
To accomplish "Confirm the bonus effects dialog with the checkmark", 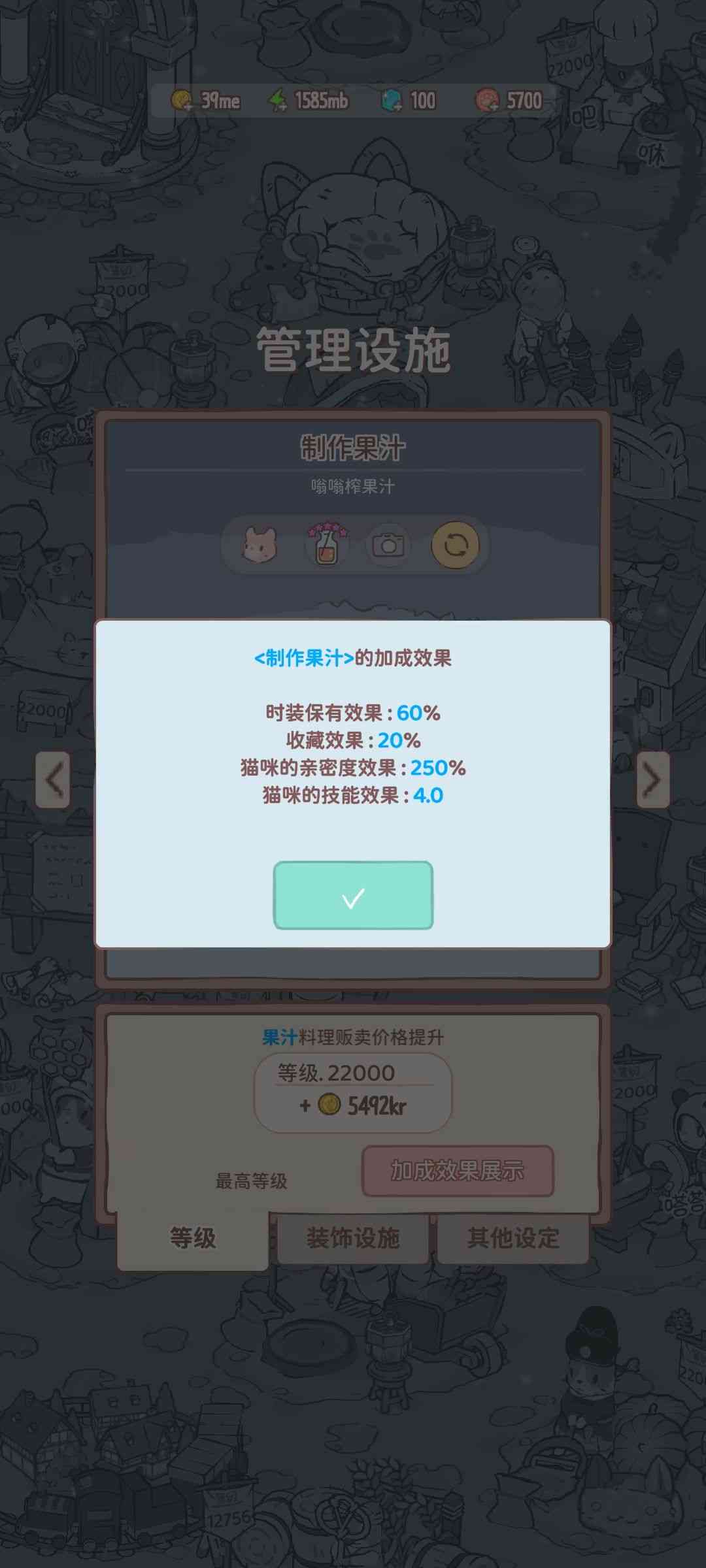I will 353,895.
